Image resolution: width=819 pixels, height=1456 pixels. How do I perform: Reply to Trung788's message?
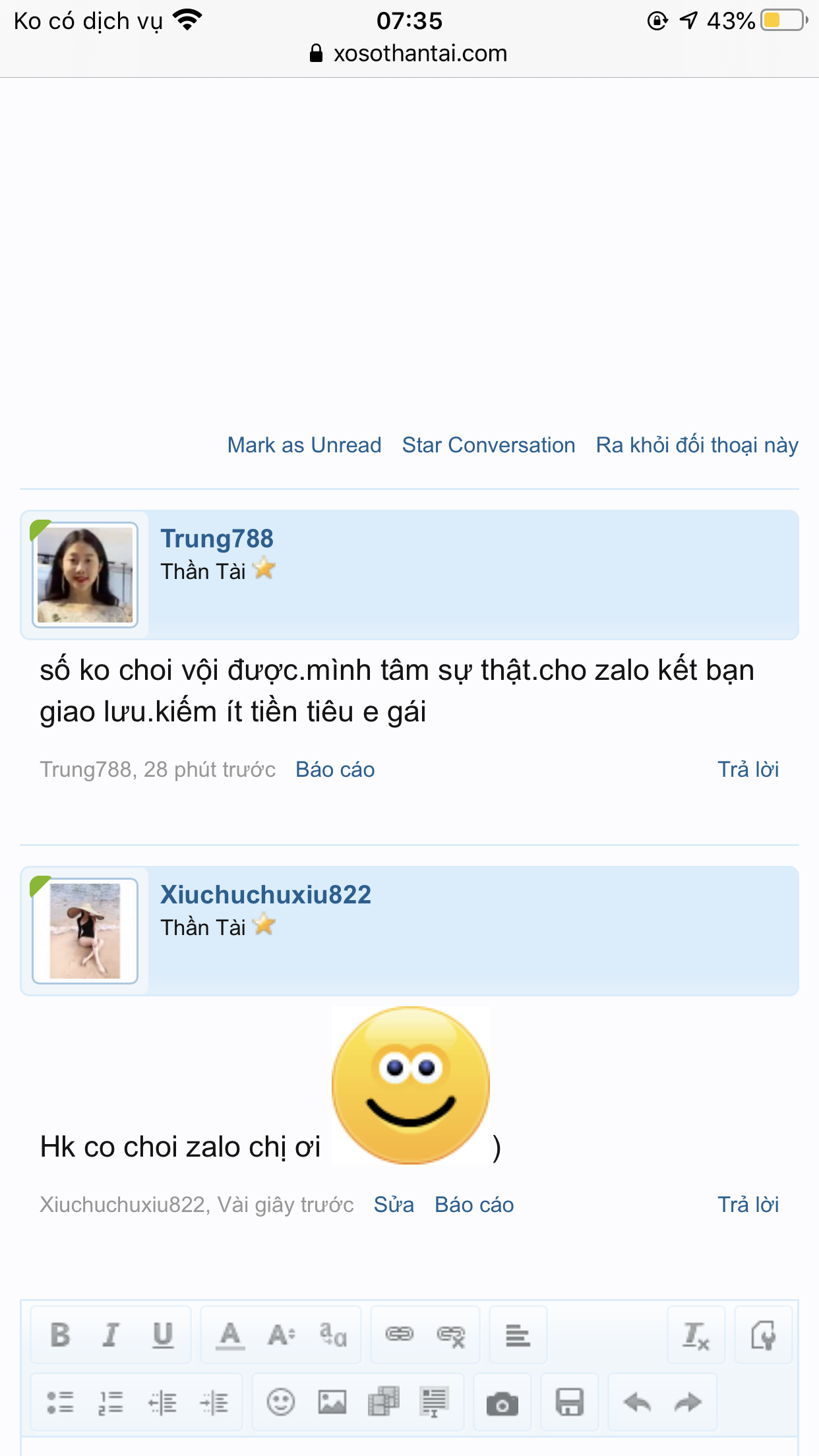748,770
